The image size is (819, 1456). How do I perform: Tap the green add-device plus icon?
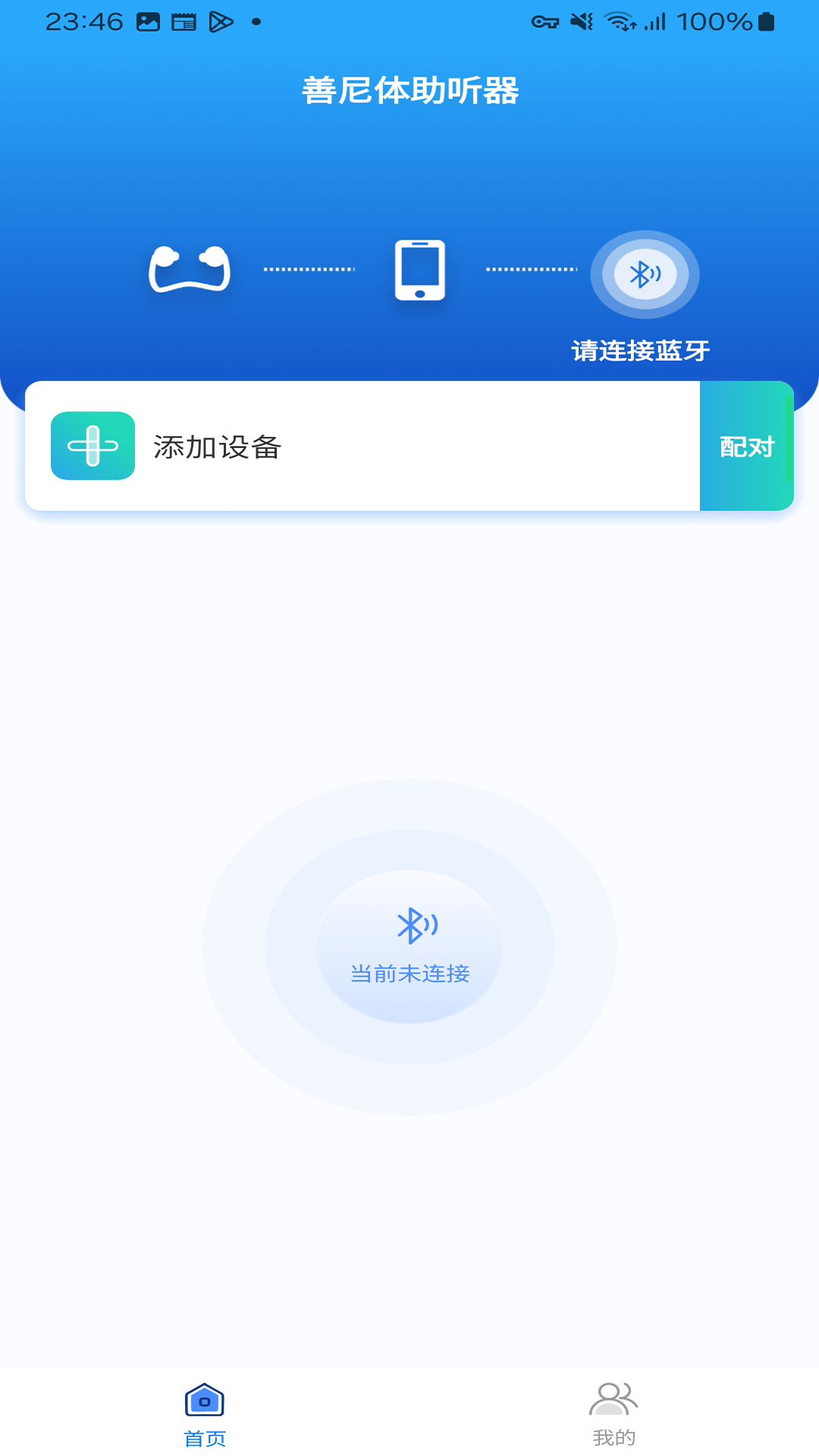tap(92, 447)
